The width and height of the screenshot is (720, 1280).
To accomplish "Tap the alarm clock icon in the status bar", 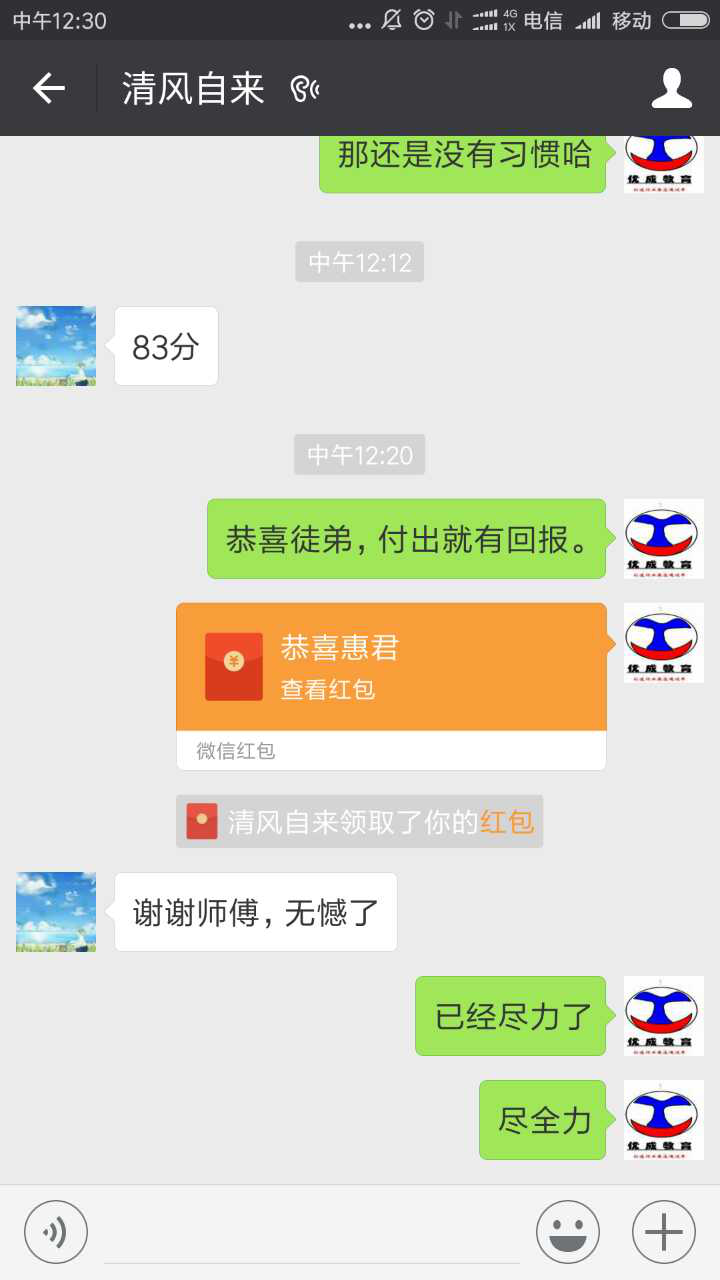I will [424, 19].
